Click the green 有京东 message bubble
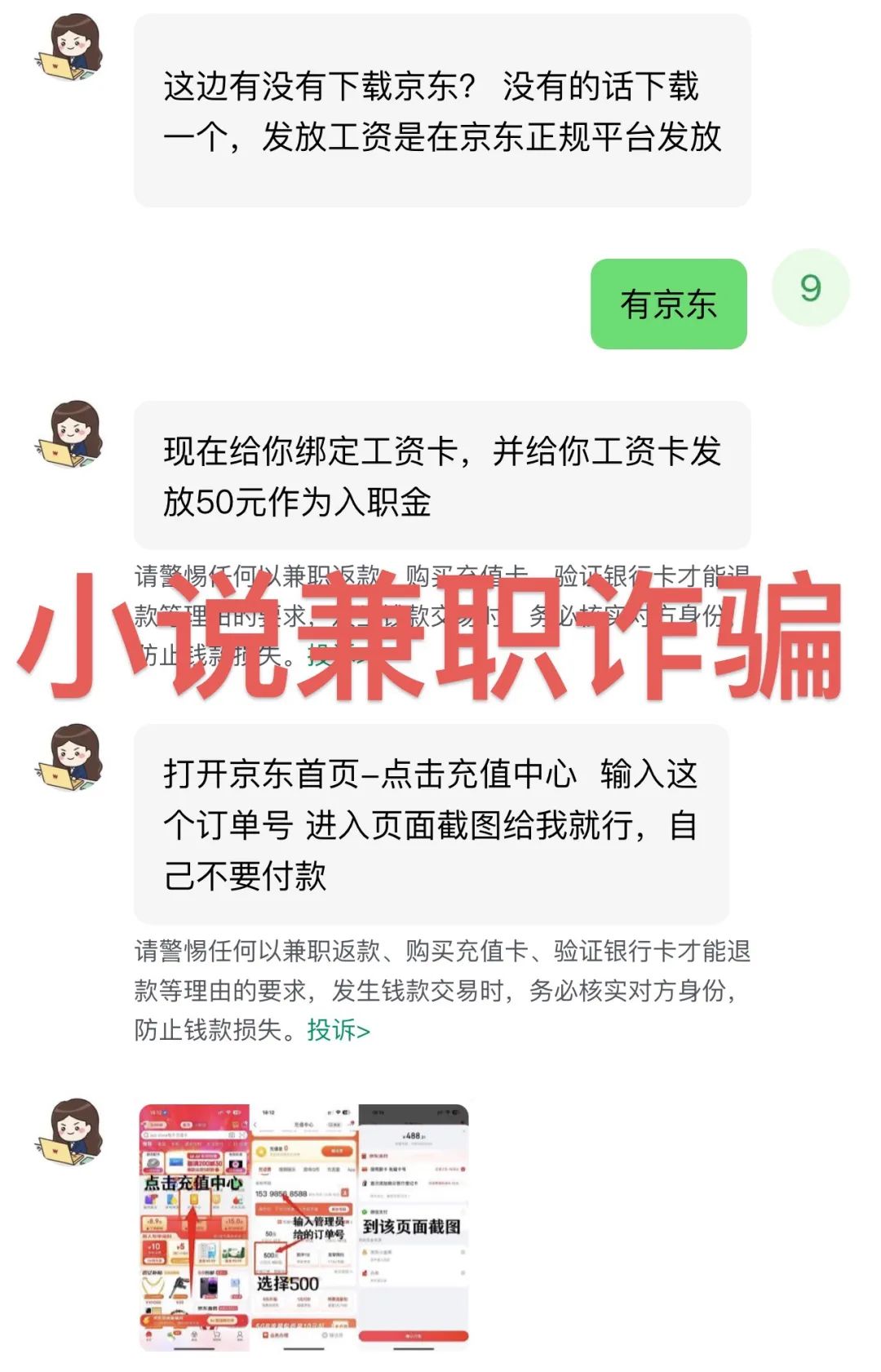 tap(669, 301)
